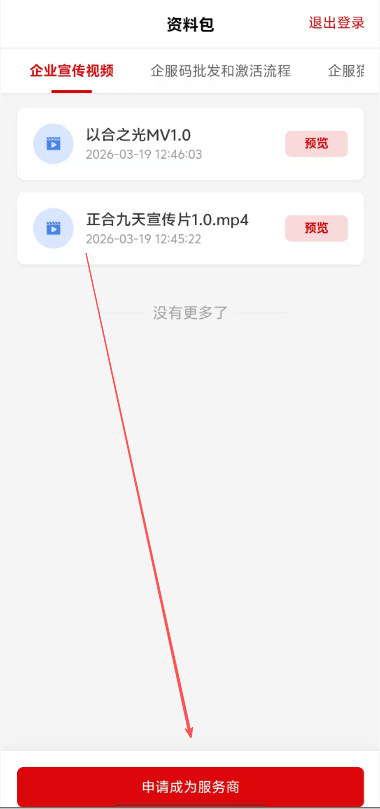Open the 以合之光MV1.0 video item

(190, 144)
